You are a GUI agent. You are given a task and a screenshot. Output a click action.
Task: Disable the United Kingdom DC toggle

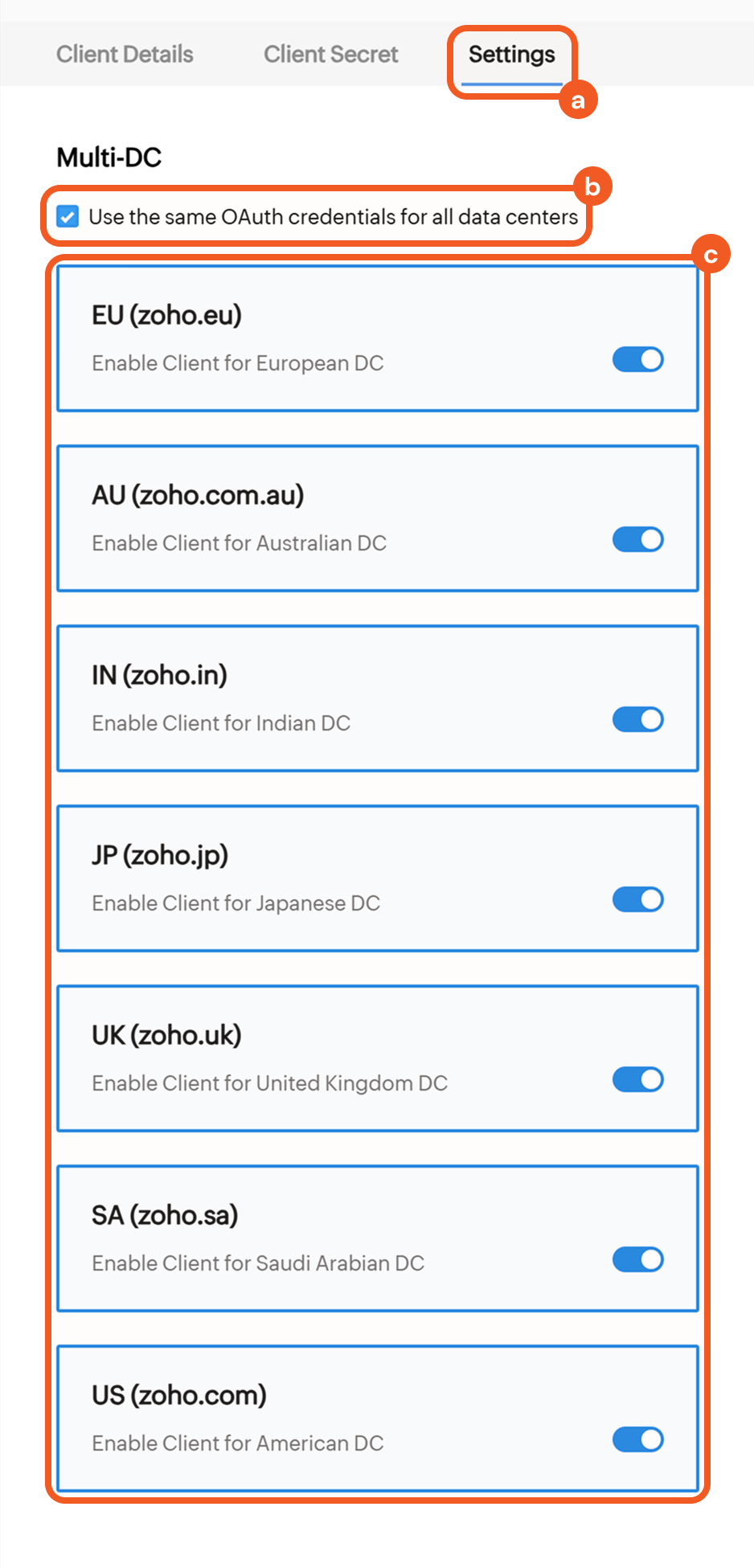point(637,1079)
